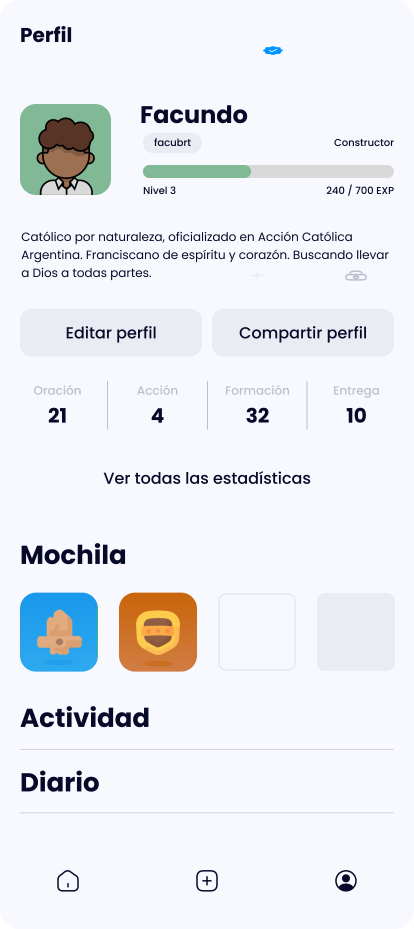Tap Facundo's avatar picture
Image resolution: width=414 pixels, height=929 pixels.
66,149
